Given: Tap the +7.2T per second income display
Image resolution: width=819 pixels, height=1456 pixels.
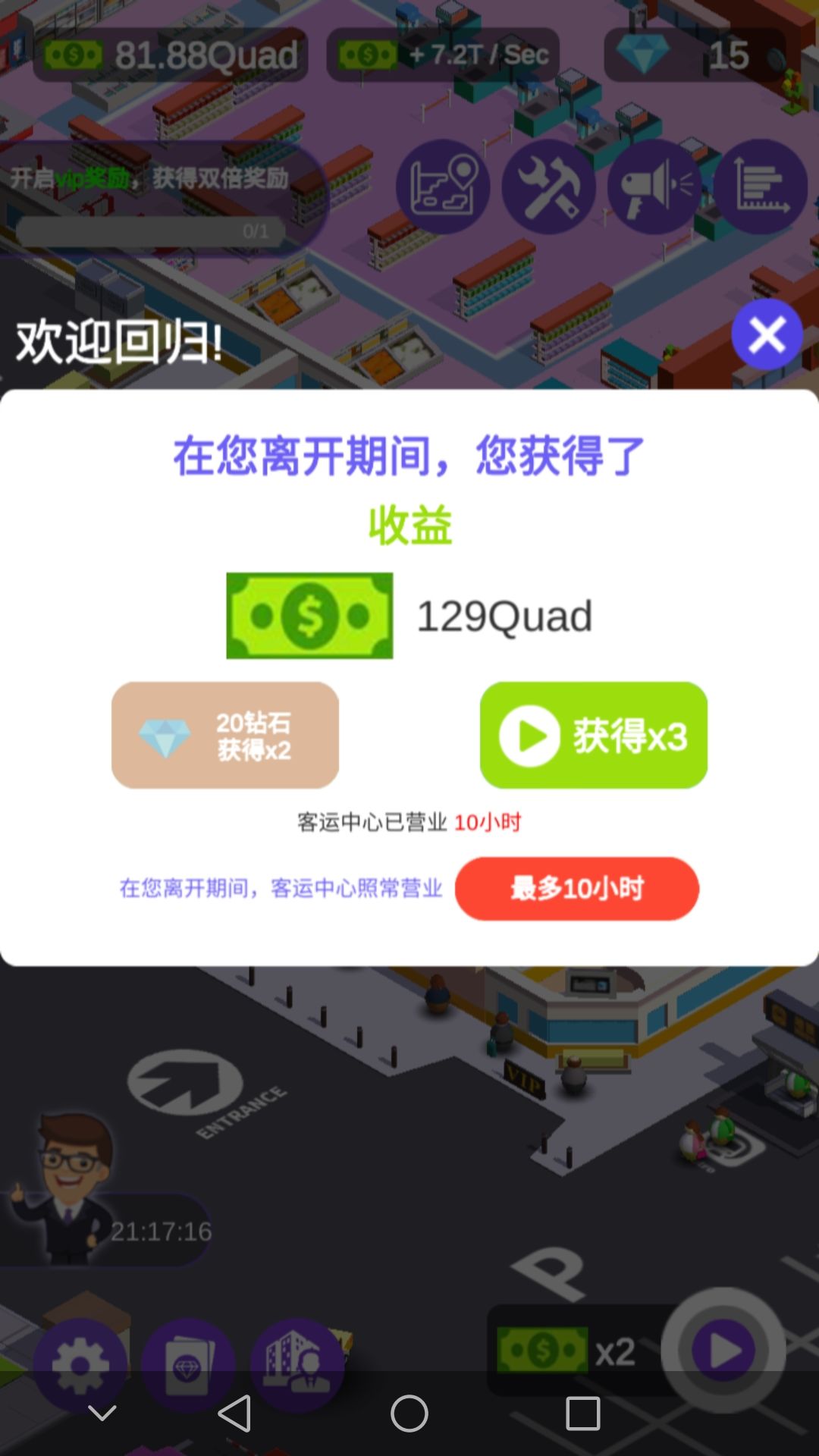Looking at the screenshot, I should point(444,55).
